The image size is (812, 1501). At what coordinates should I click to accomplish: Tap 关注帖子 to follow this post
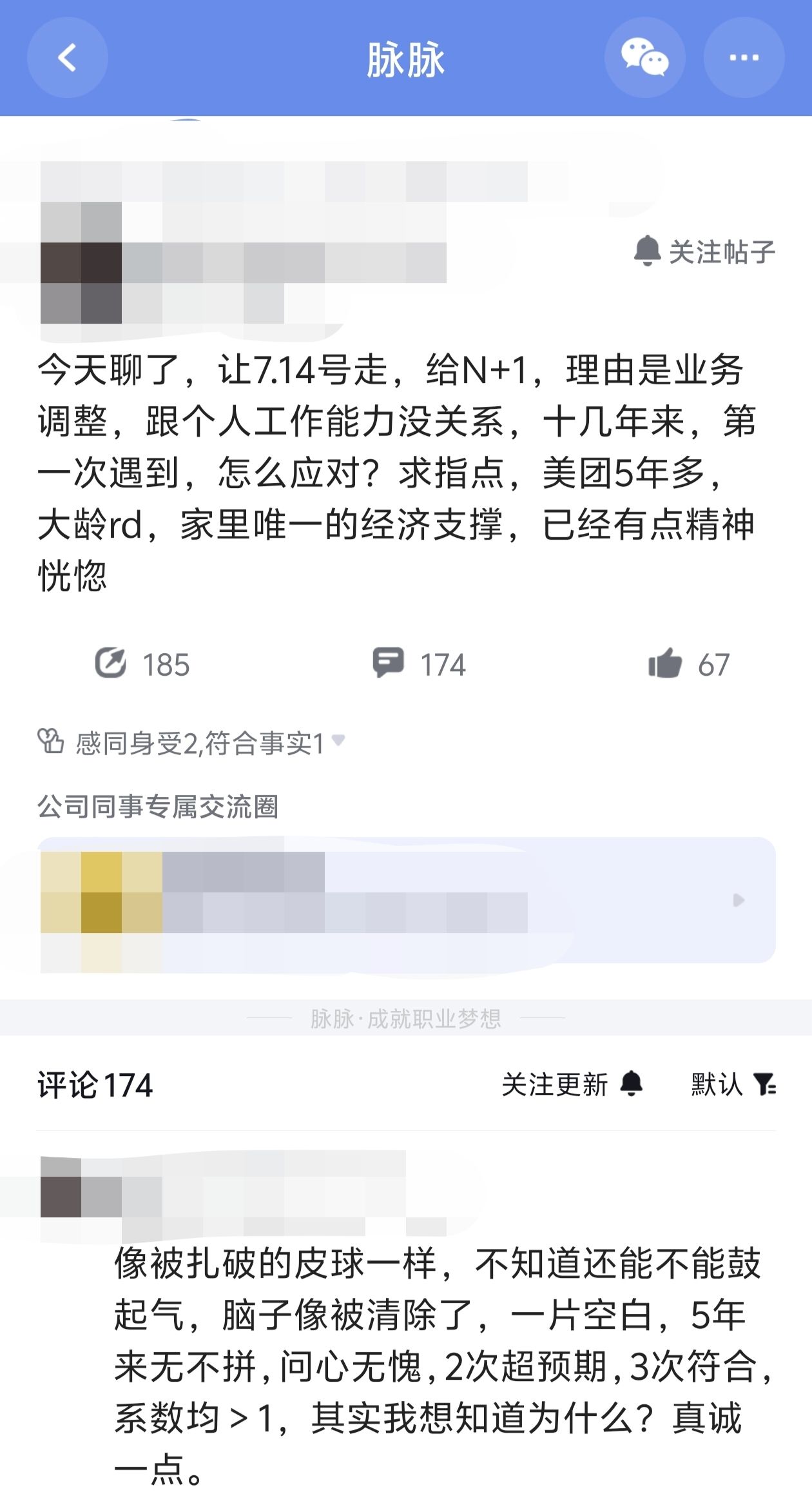[704, 251]
